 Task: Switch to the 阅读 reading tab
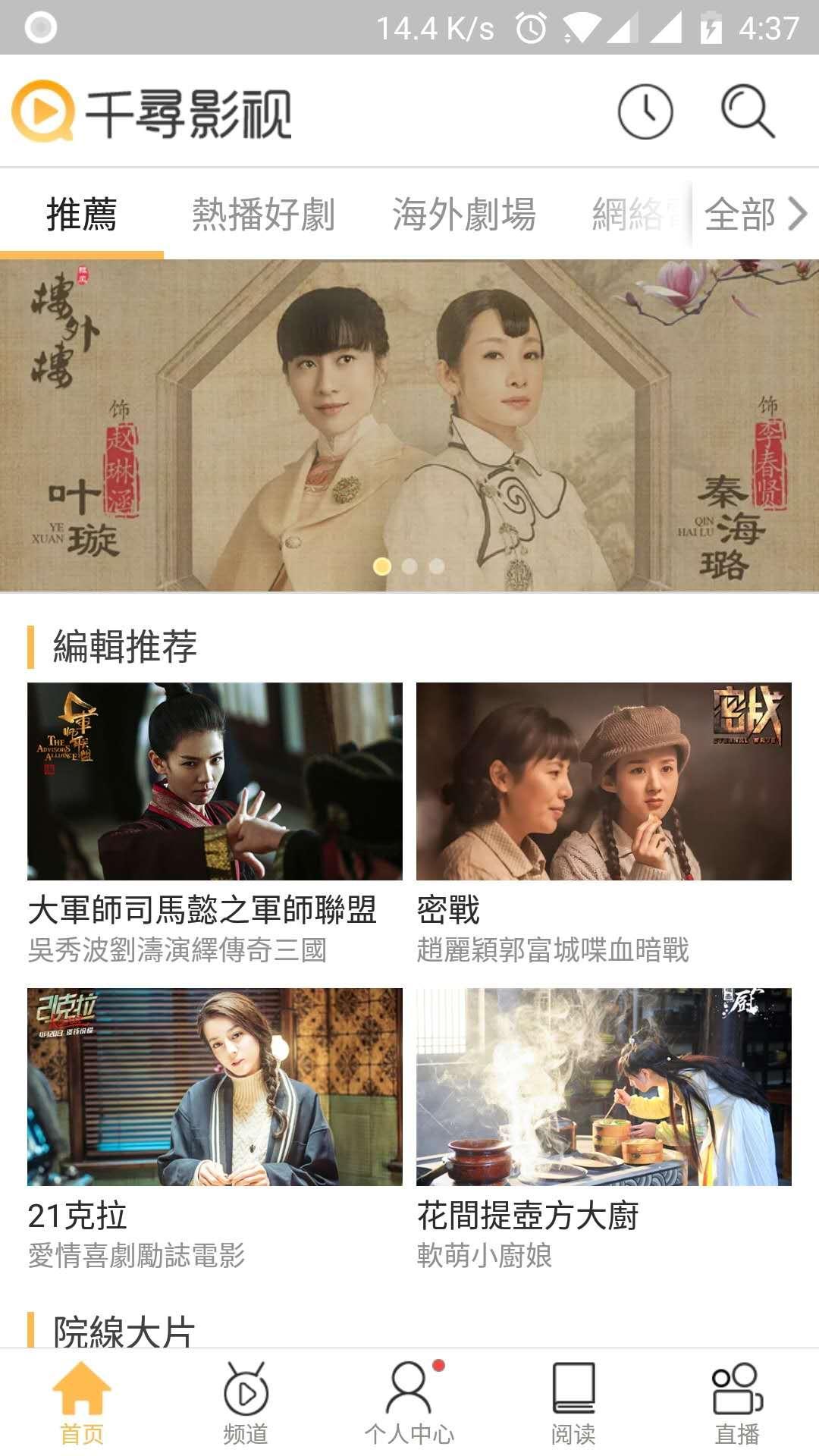point(573,1403)
